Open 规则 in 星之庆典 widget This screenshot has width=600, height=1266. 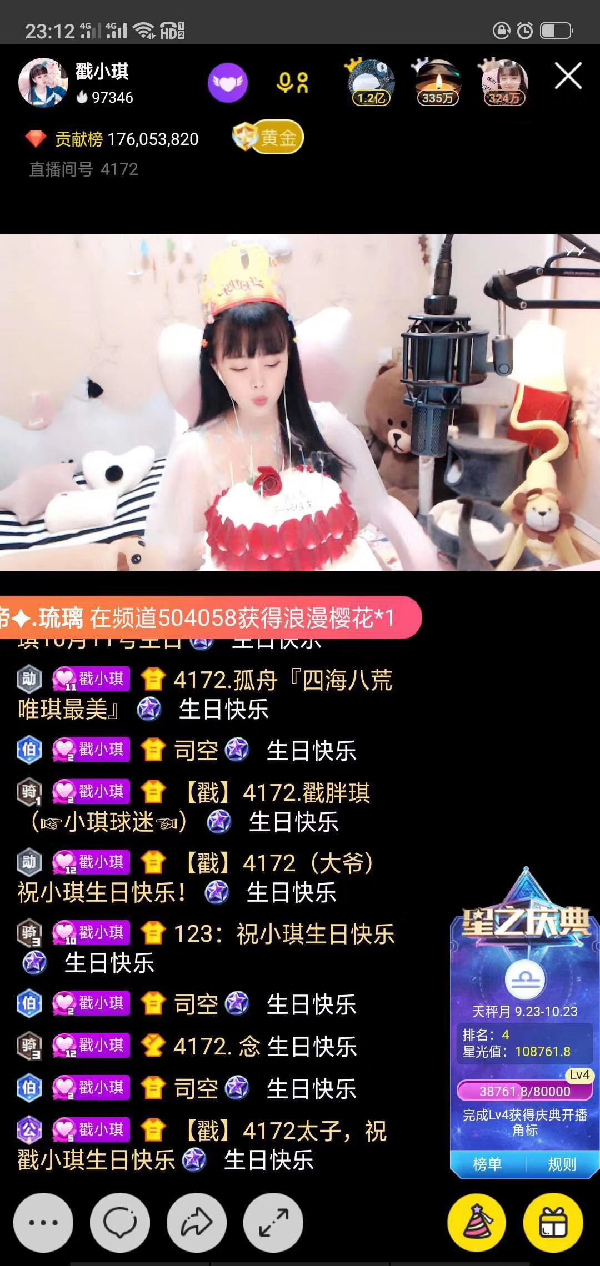(x=562, y=1164)
